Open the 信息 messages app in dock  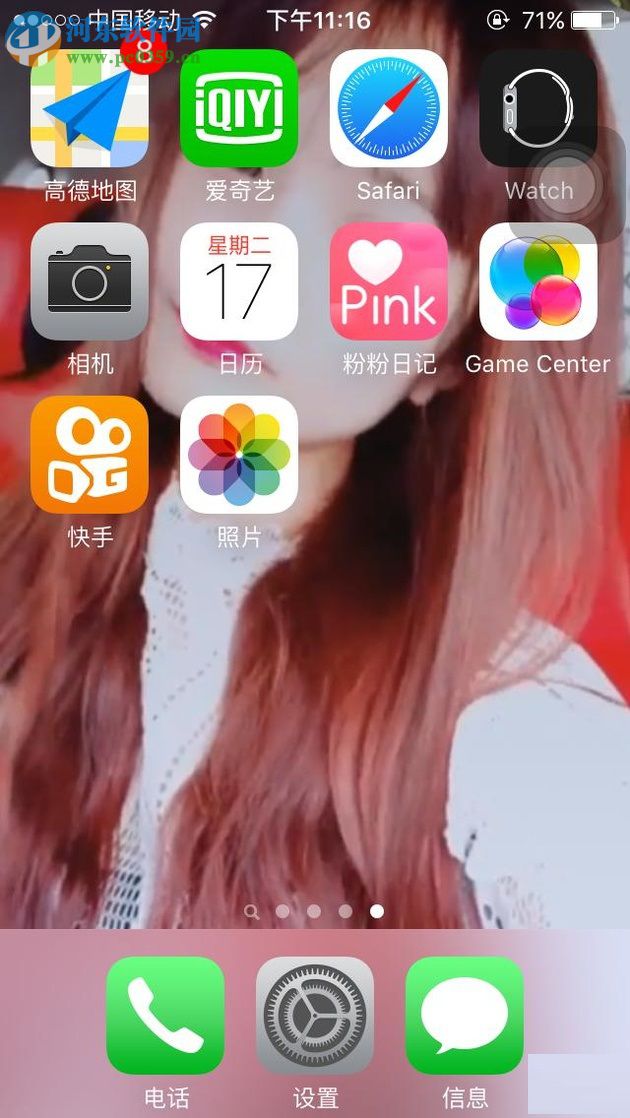464,1015
